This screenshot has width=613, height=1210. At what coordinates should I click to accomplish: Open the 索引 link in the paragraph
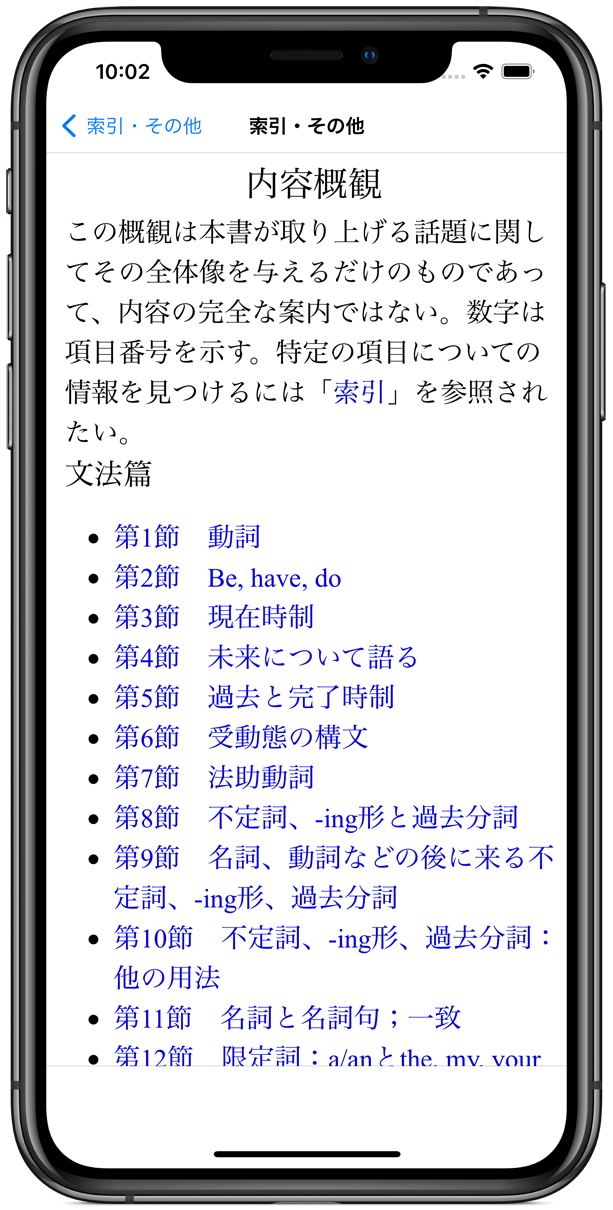pos(359,393)
